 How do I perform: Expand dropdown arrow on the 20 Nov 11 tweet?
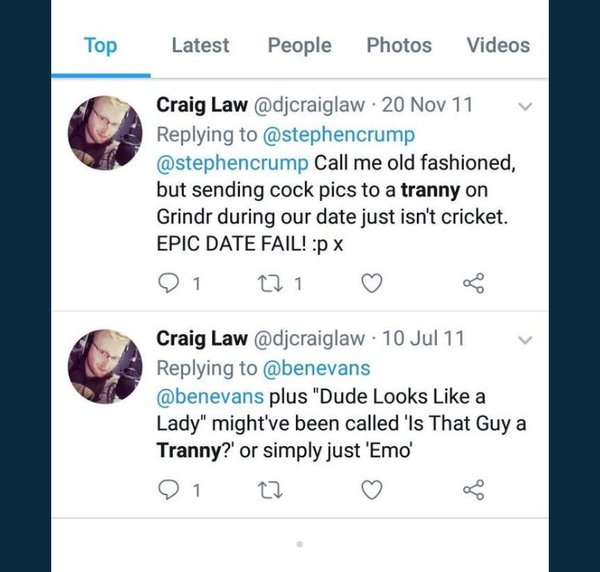point(525,105)
